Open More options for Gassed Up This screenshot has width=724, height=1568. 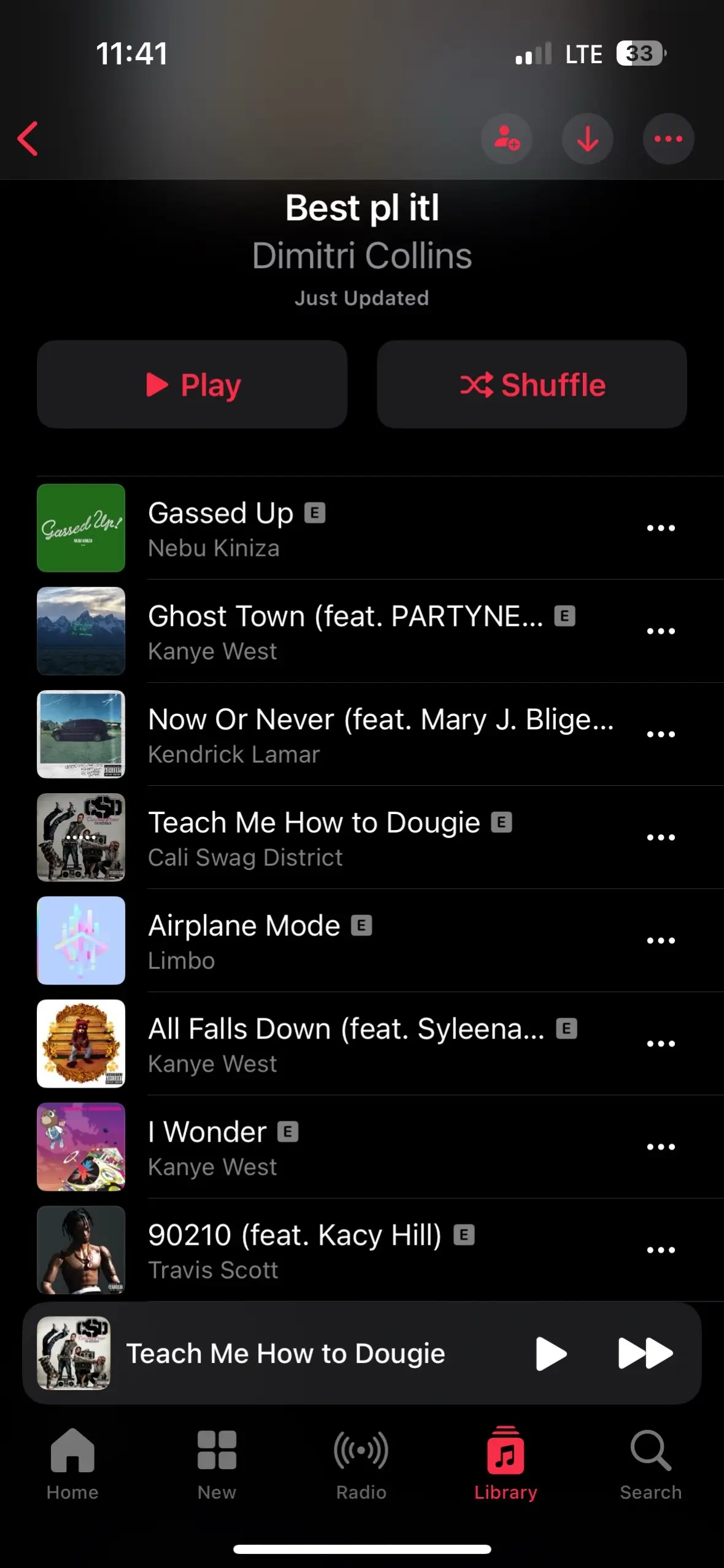pyautogui.click(x=661, y=528)
